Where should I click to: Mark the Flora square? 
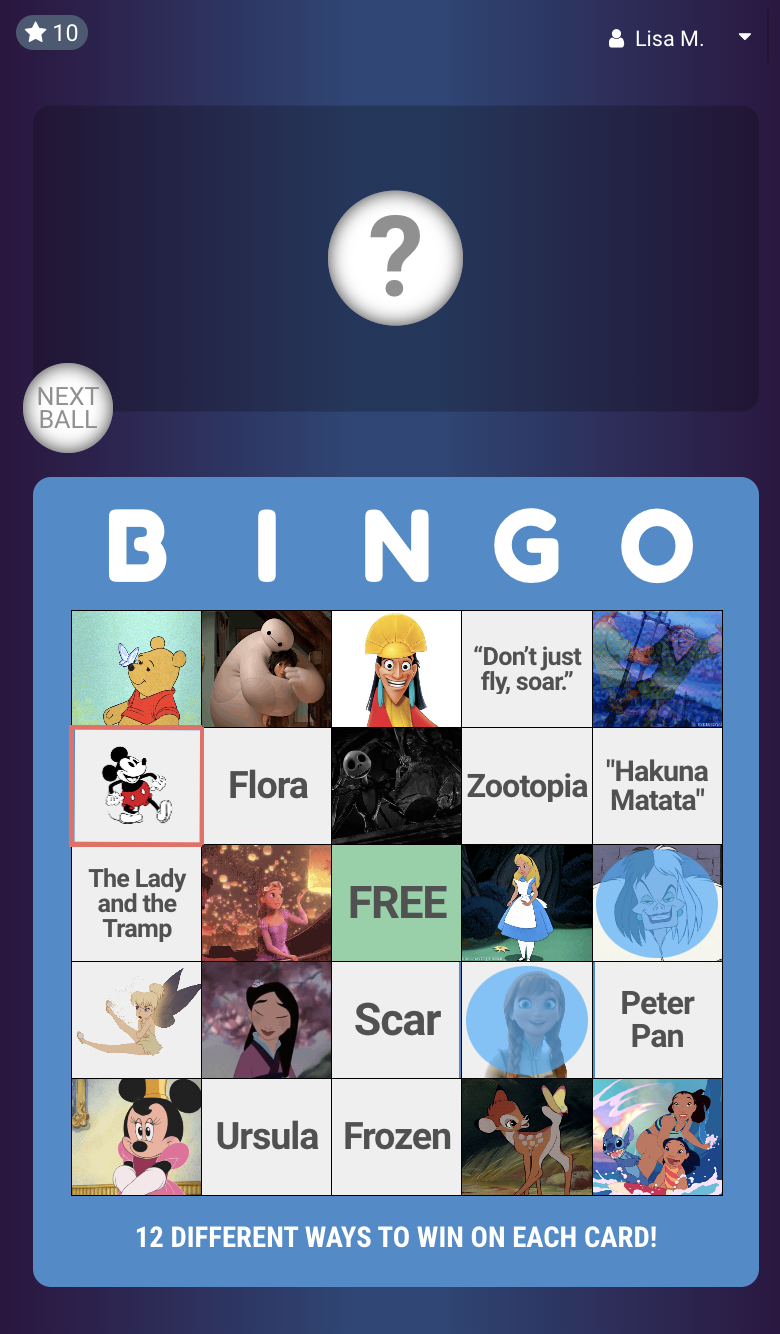[267, 786]
